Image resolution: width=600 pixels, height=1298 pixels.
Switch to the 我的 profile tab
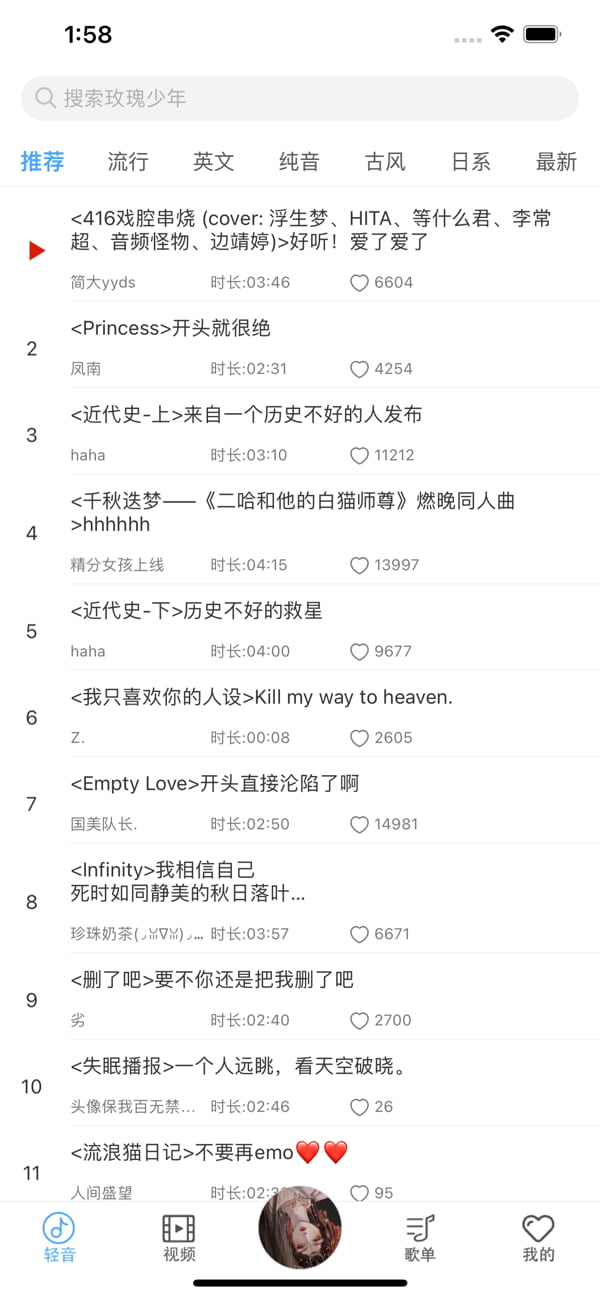pyautogui.click(x=538, y=1238)
